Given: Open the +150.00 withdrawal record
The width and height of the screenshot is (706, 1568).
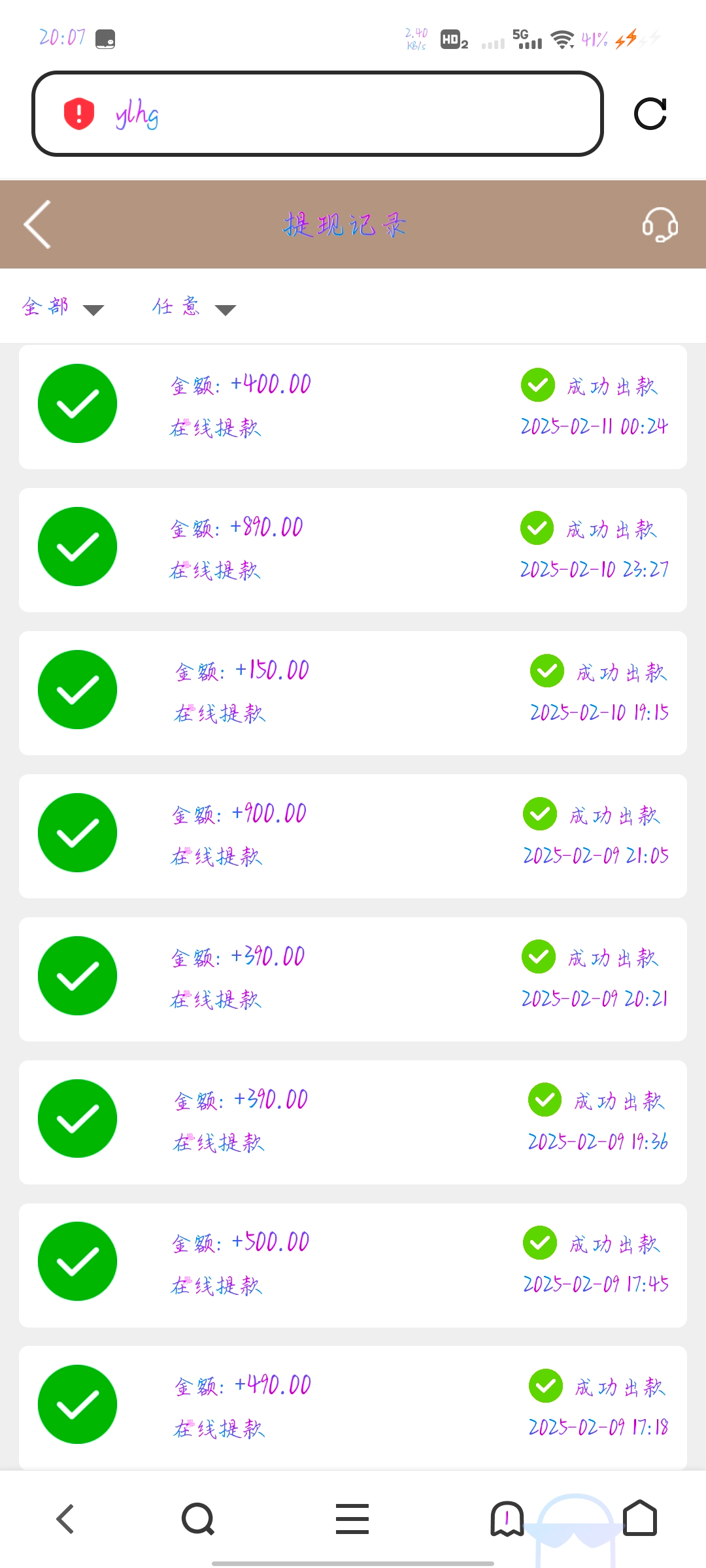Looking at the screenshot, I should click(x=353, y=693).
